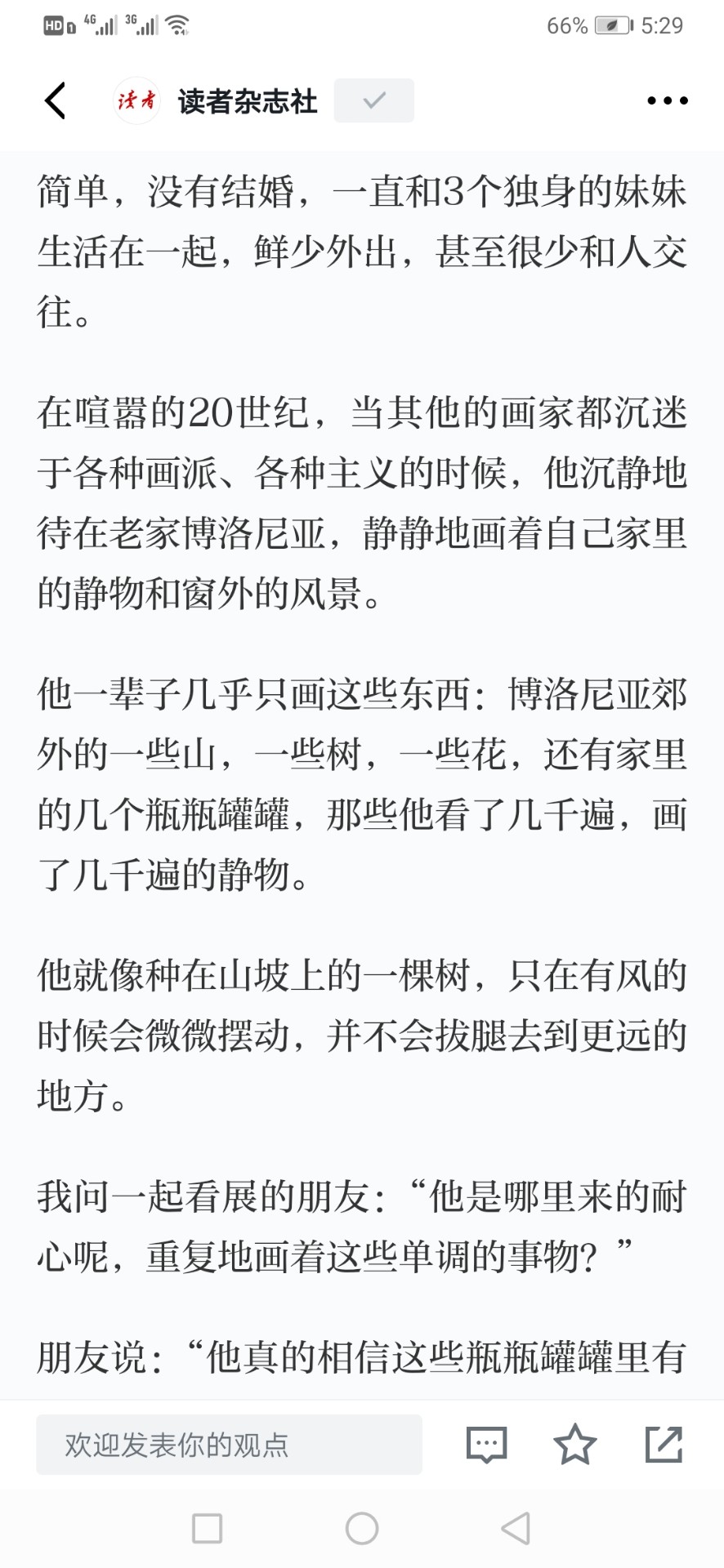Image resolution: width=724 pixels, height=1568 pixels.
Task: Open the comments speech-bubble icon
Action: coord(486,1445)
